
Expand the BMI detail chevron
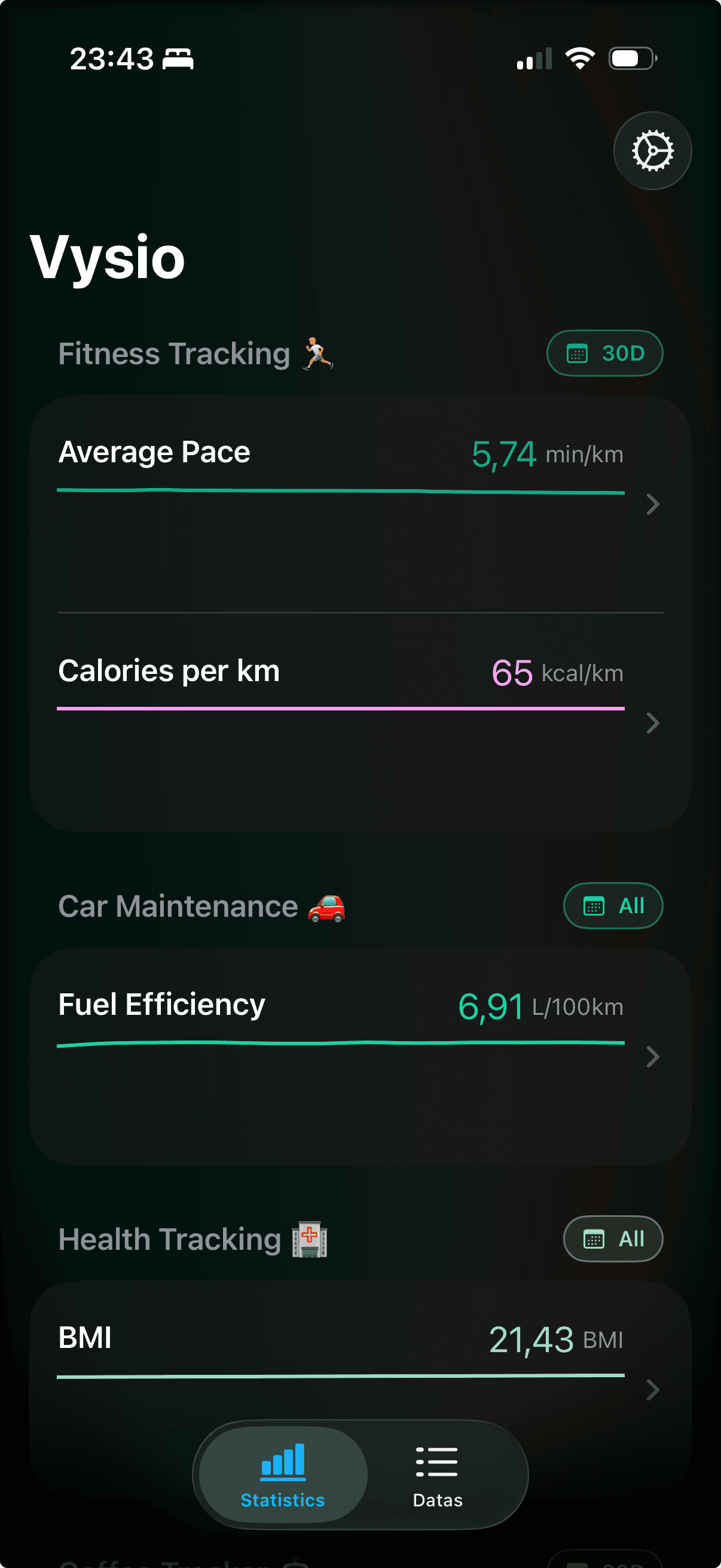652,1390
